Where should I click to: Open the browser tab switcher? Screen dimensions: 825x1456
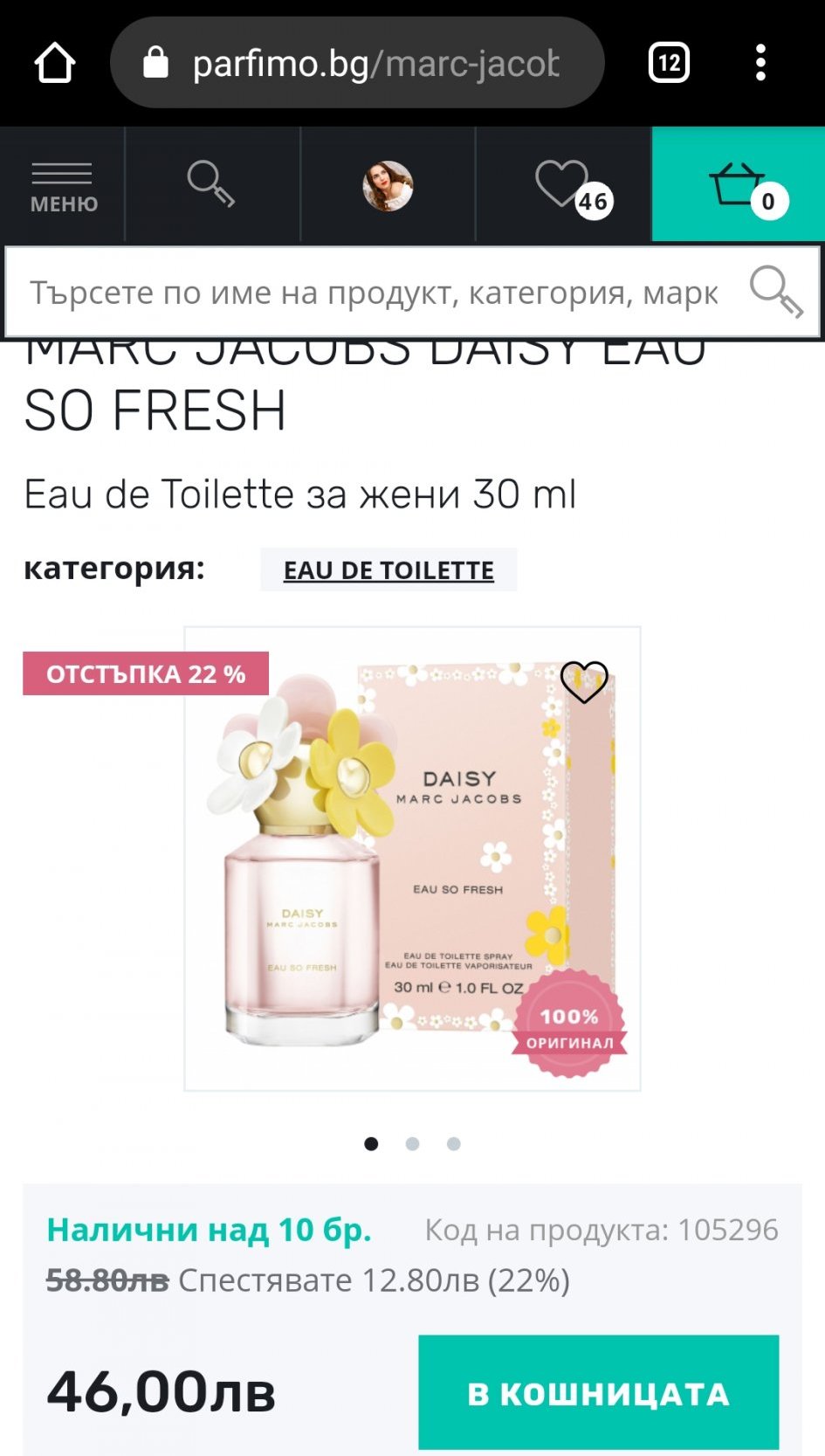pos(669,63)
